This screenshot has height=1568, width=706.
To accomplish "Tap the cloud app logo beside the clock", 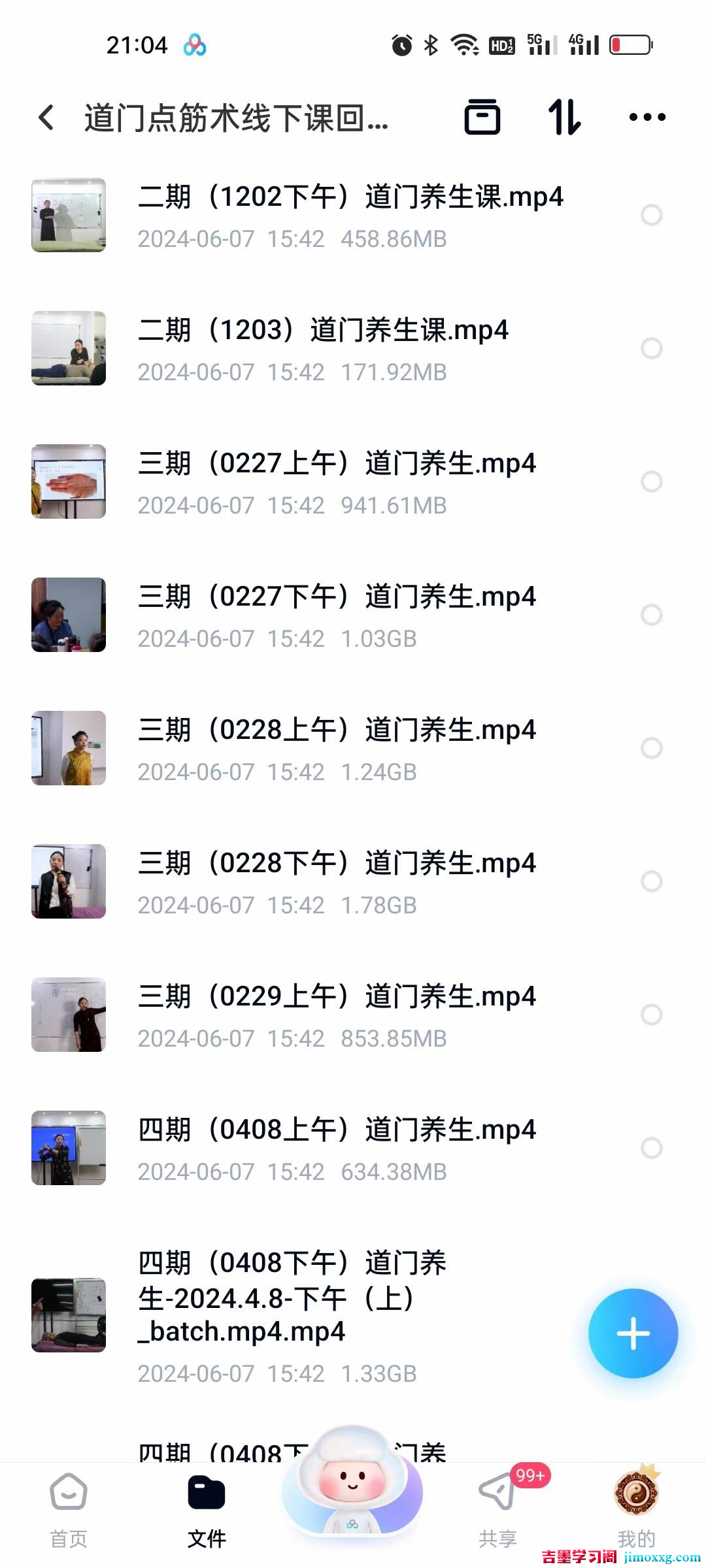I will (194, 44).
